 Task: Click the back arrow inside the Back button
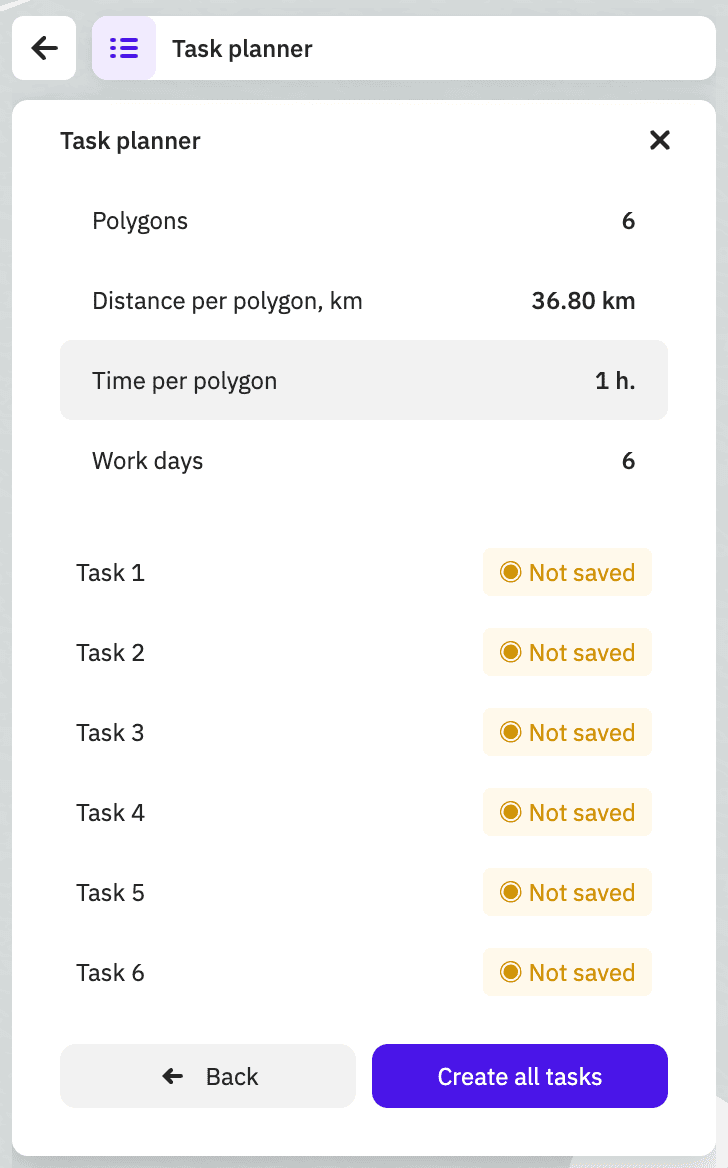pyautogui.click(x=172, y=1076)
